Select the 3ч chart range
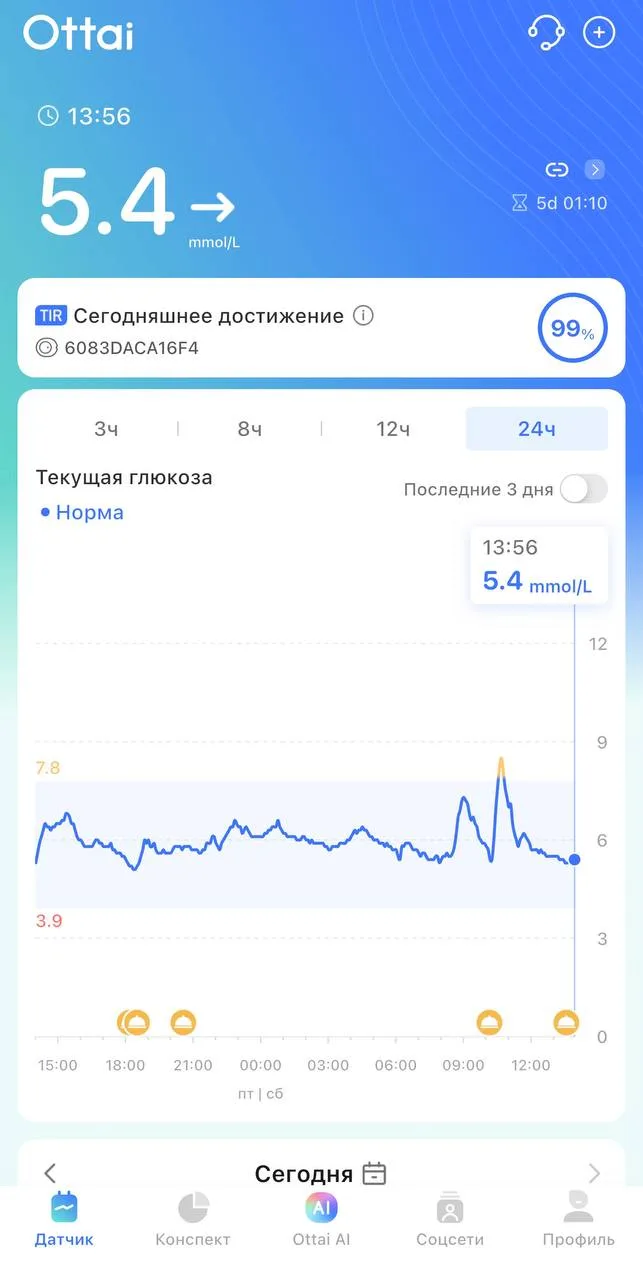The height and width of the screenshot is (1280, 643). click(x=106, y=429)
